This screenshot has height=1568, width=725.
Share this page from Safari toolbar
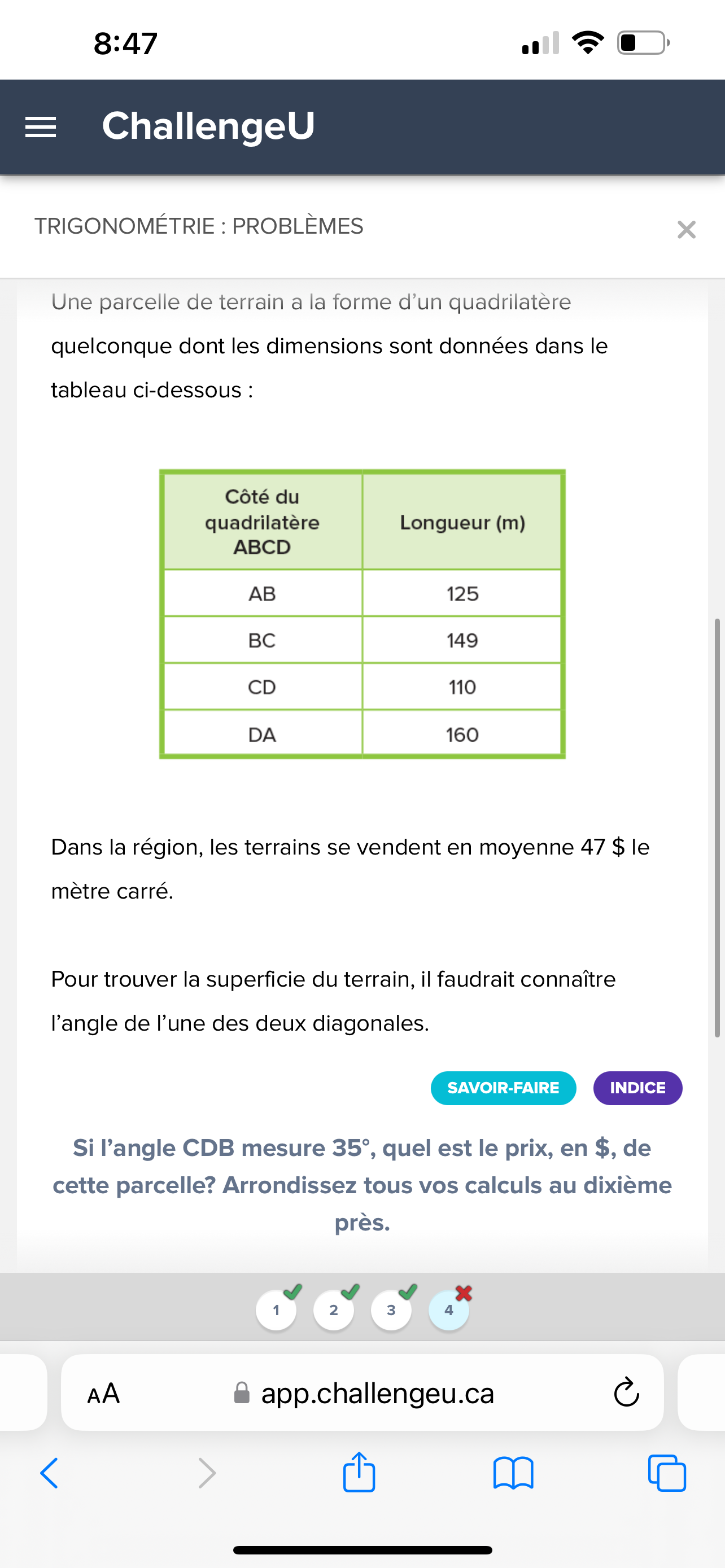pyautogui.click(x=359, y=1473)
